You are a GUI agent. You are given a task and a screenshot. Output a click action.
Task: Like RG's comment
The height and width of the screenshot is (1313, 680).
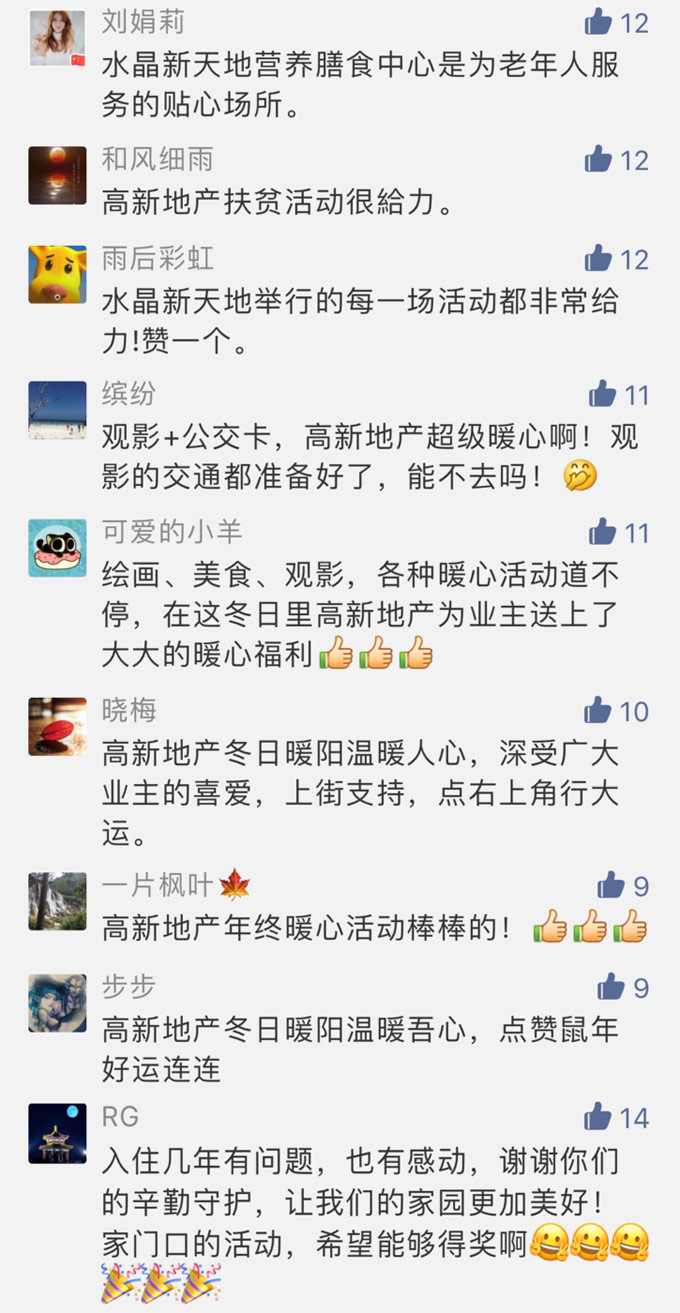pos(599,1116)
